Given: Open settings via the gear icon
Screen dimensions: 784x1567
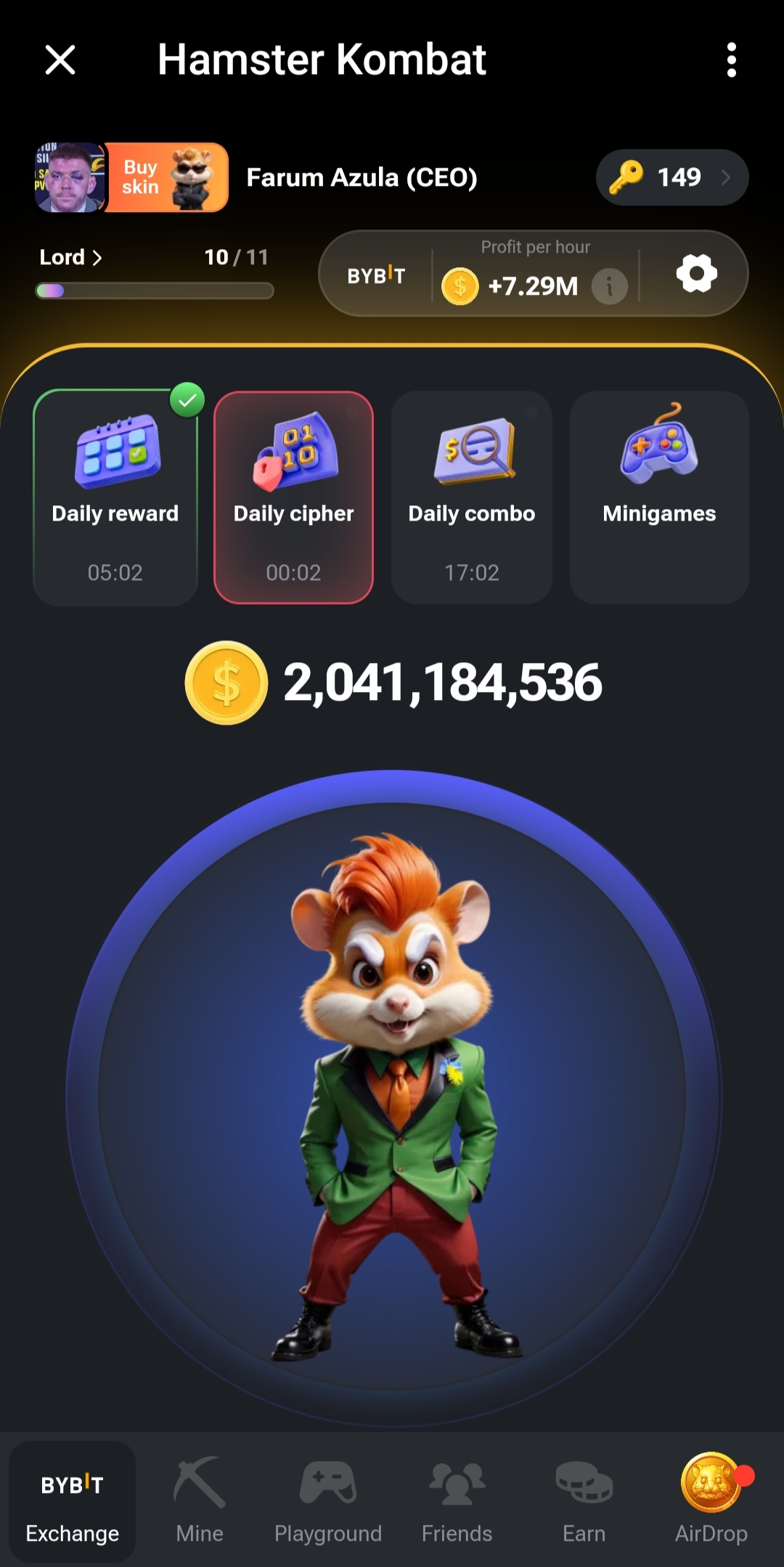Looking at the screenshot, I should coord(696,274).
